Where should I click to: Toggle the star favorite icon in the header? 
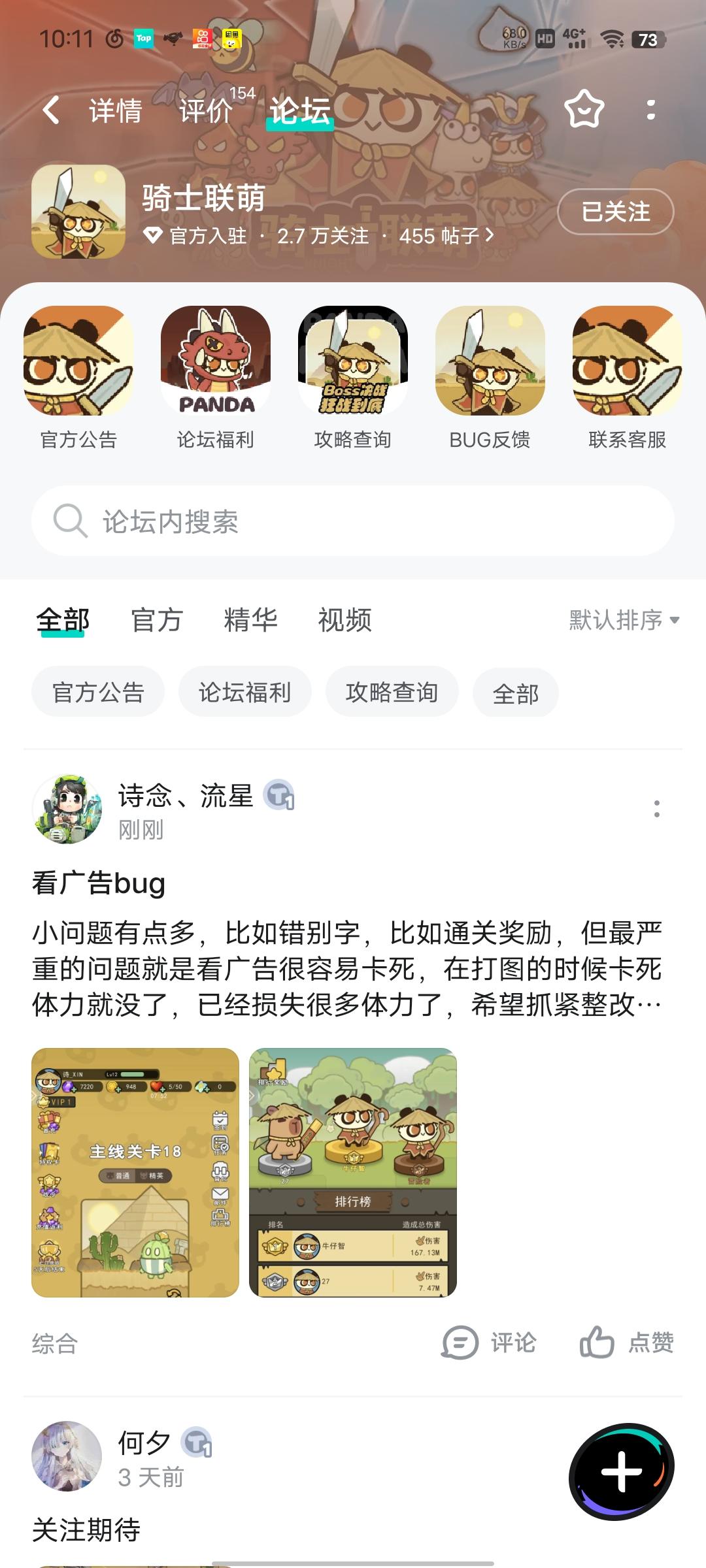(x=584, y=111)
